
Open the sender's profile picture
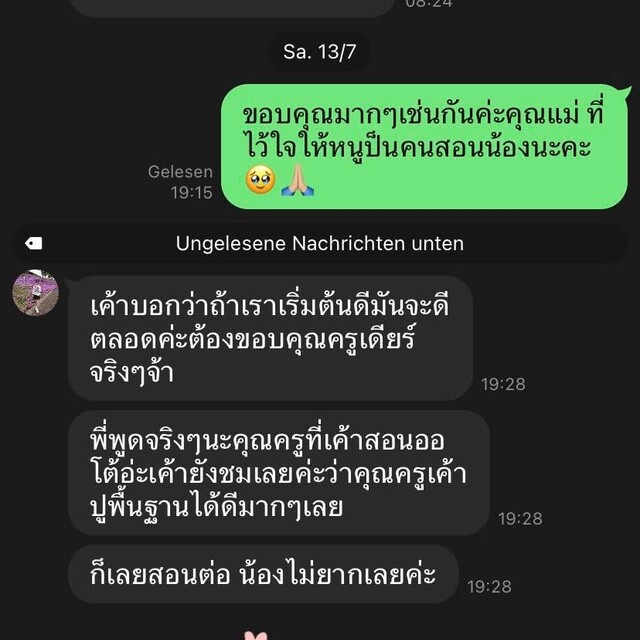35,293
